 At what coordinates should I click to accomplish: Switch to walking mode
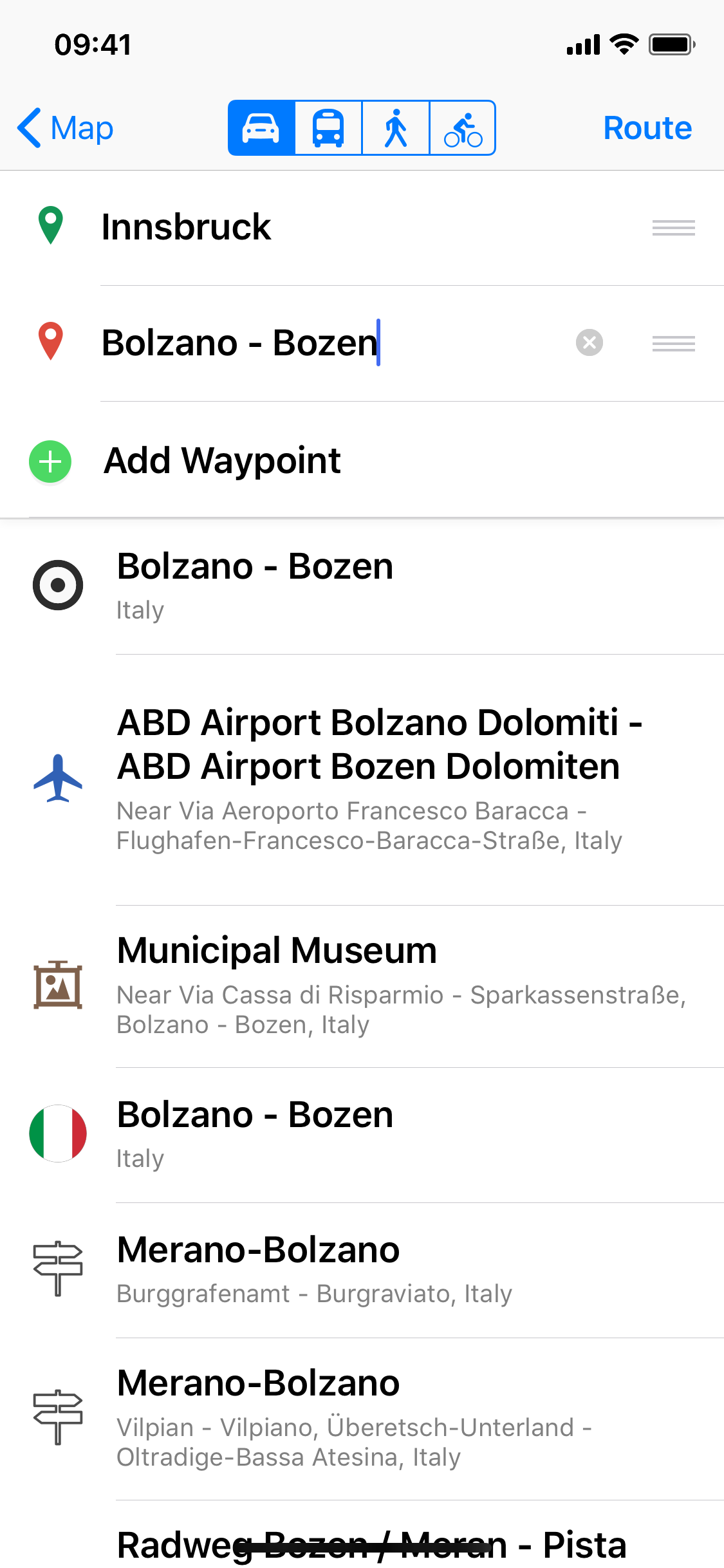[396, 128]
